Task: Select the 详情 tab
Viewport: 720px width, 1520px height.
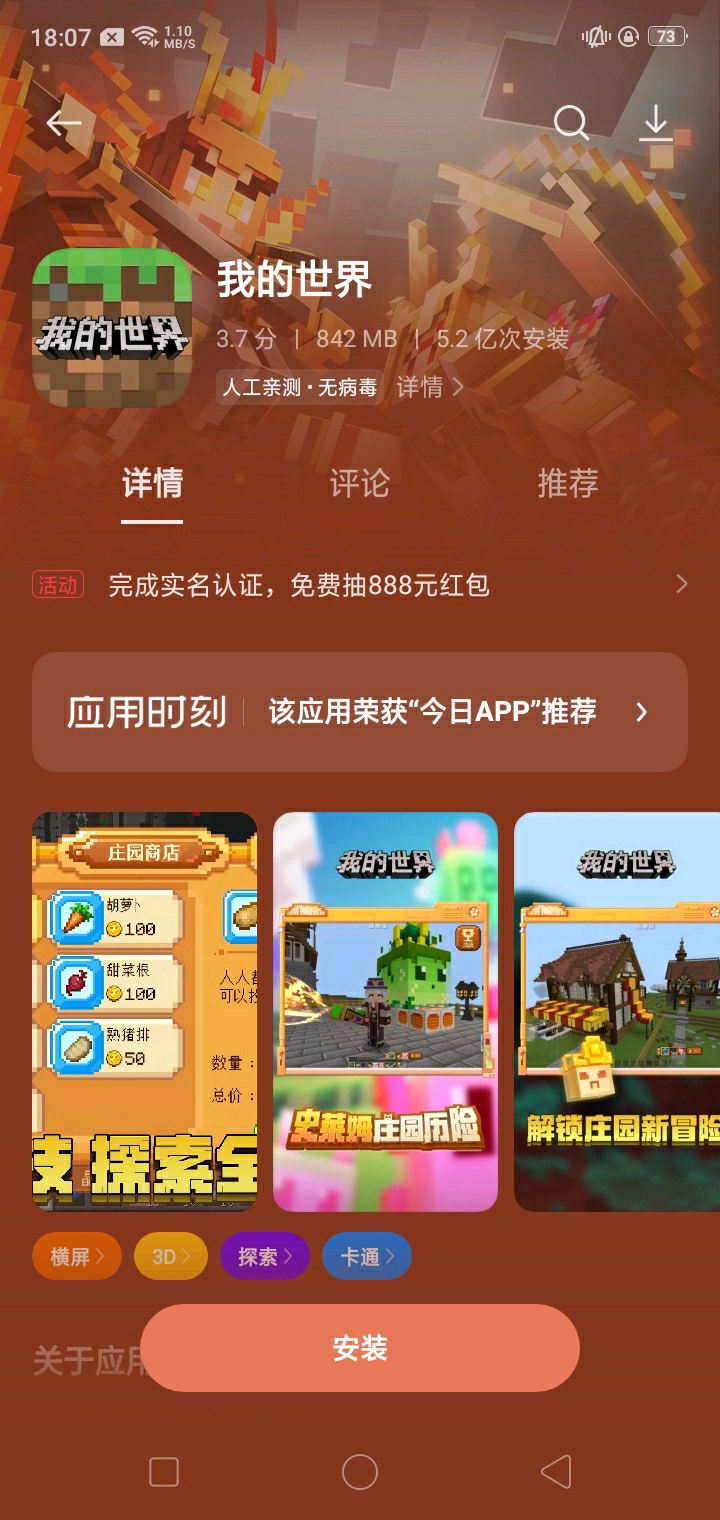Action: pyautogui.click(x=152, y=483)
